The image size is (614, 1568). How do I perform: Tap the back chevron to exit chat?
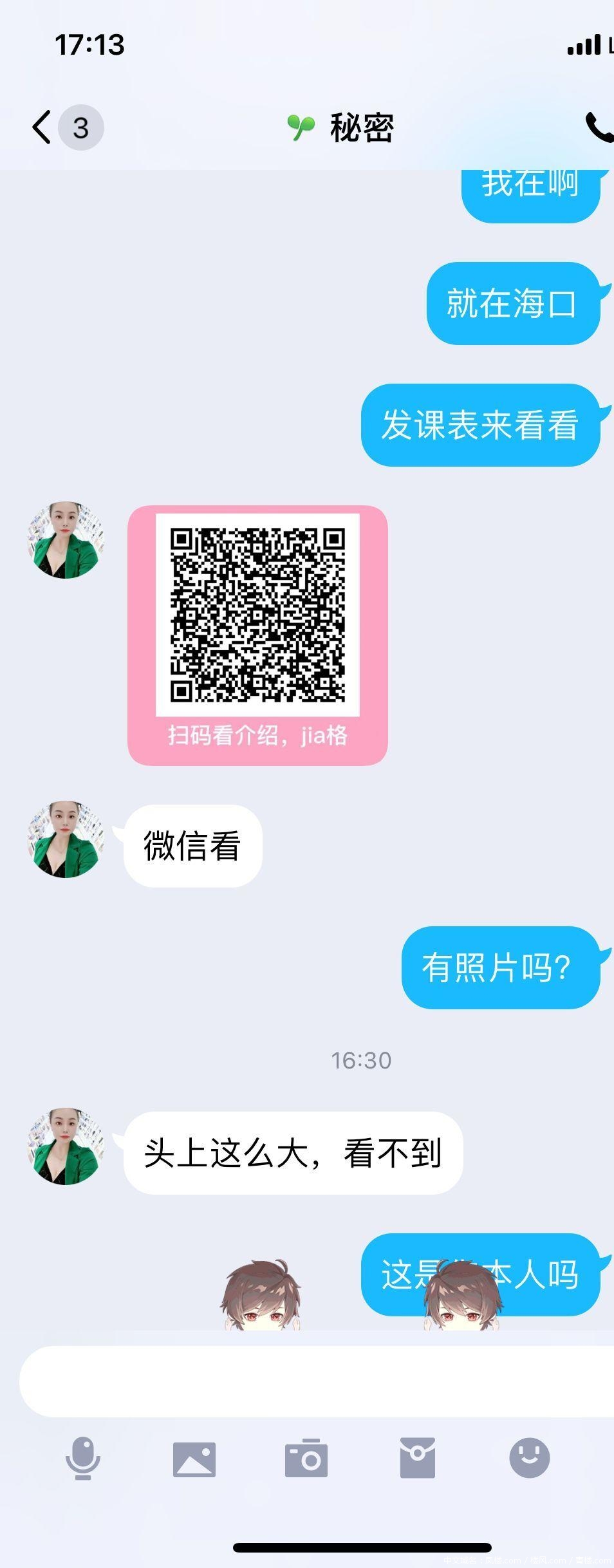tap(41, 127)
